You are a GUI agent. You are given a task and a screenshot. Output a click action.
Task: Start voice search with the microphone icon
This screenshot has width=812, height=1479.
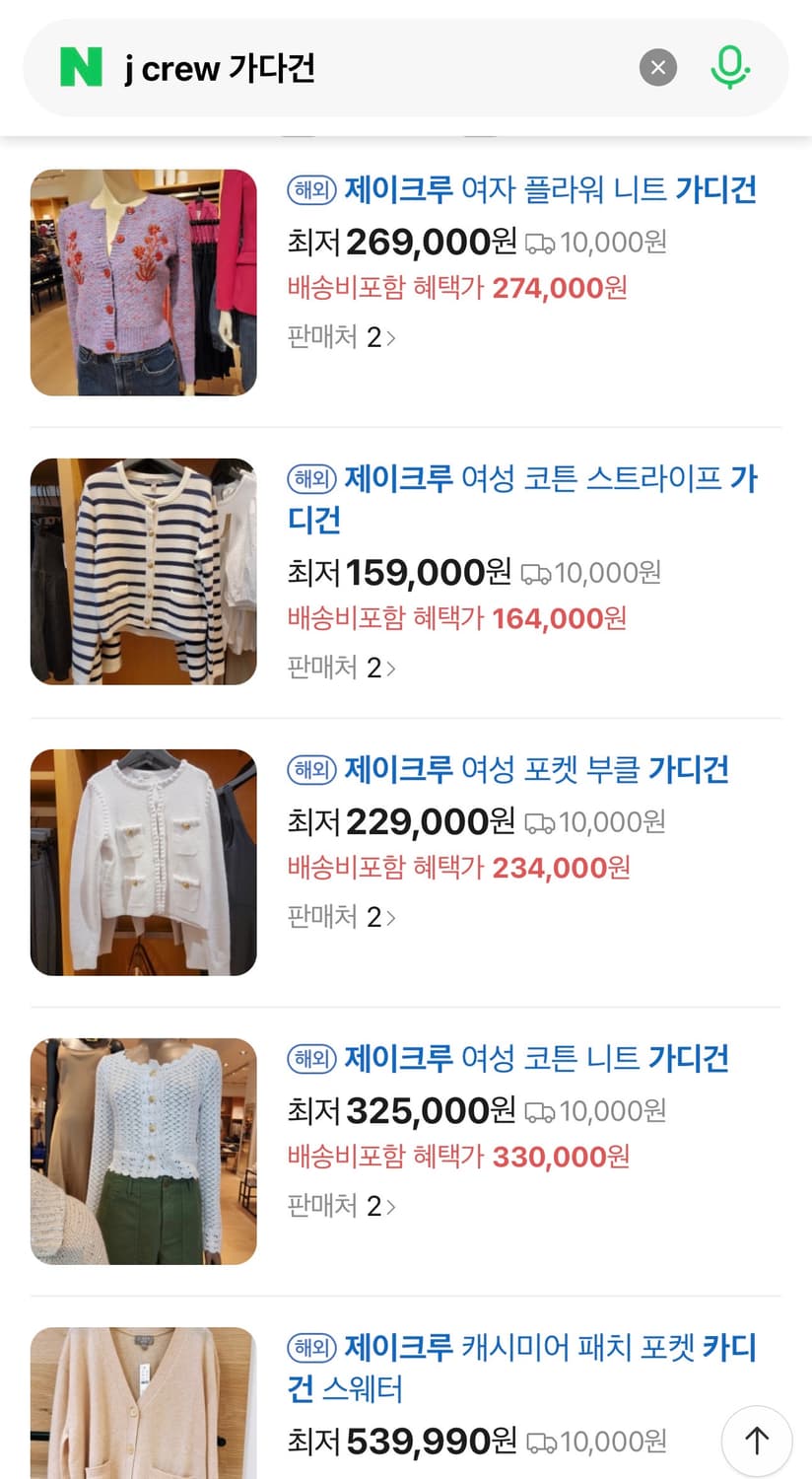729,66
